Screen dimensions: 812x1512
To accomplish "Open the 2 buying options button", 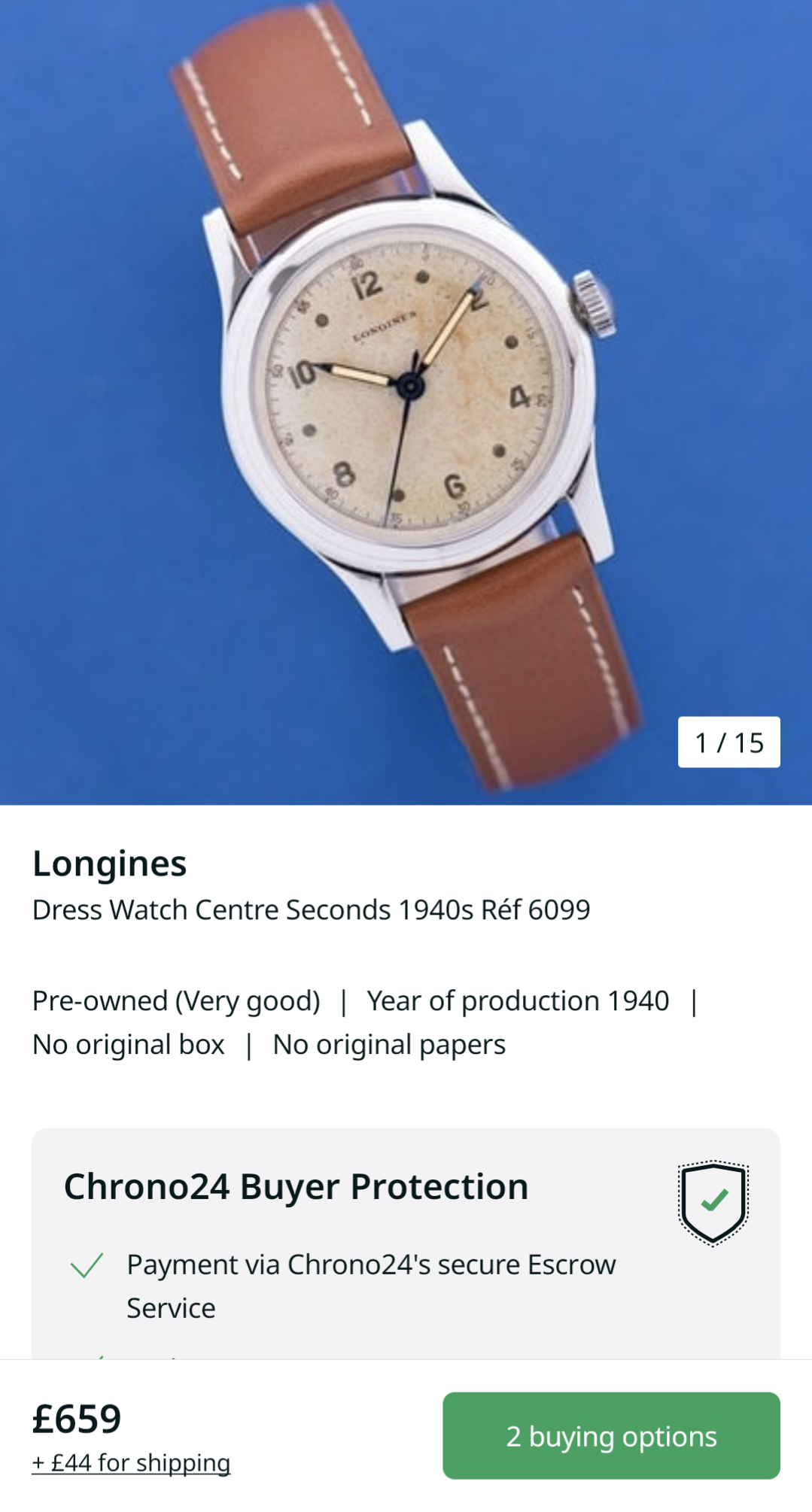I will (x=610, y=1435).
